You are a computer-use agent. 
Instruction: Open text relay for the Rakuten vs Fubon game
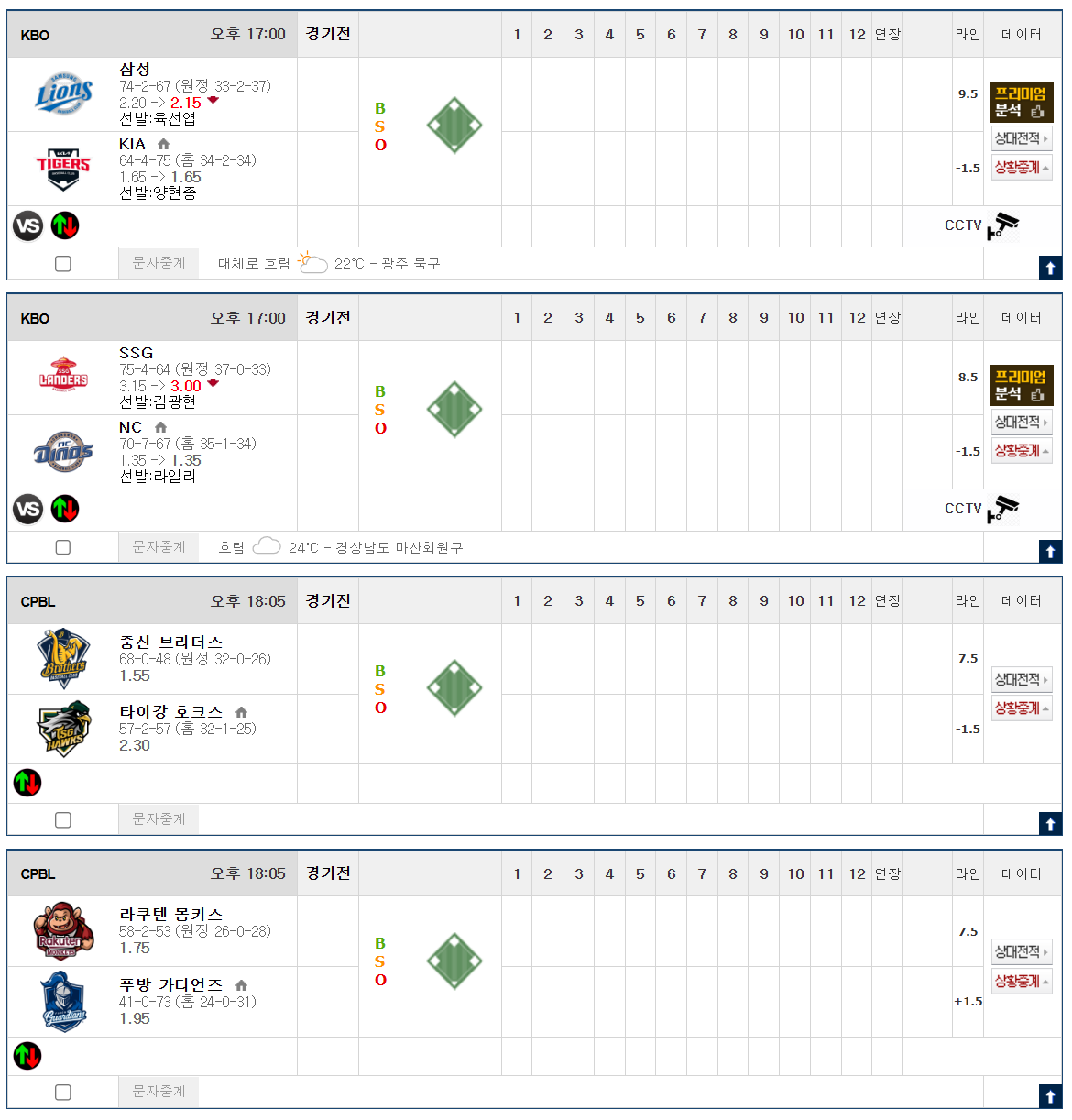coord(159,1092)
